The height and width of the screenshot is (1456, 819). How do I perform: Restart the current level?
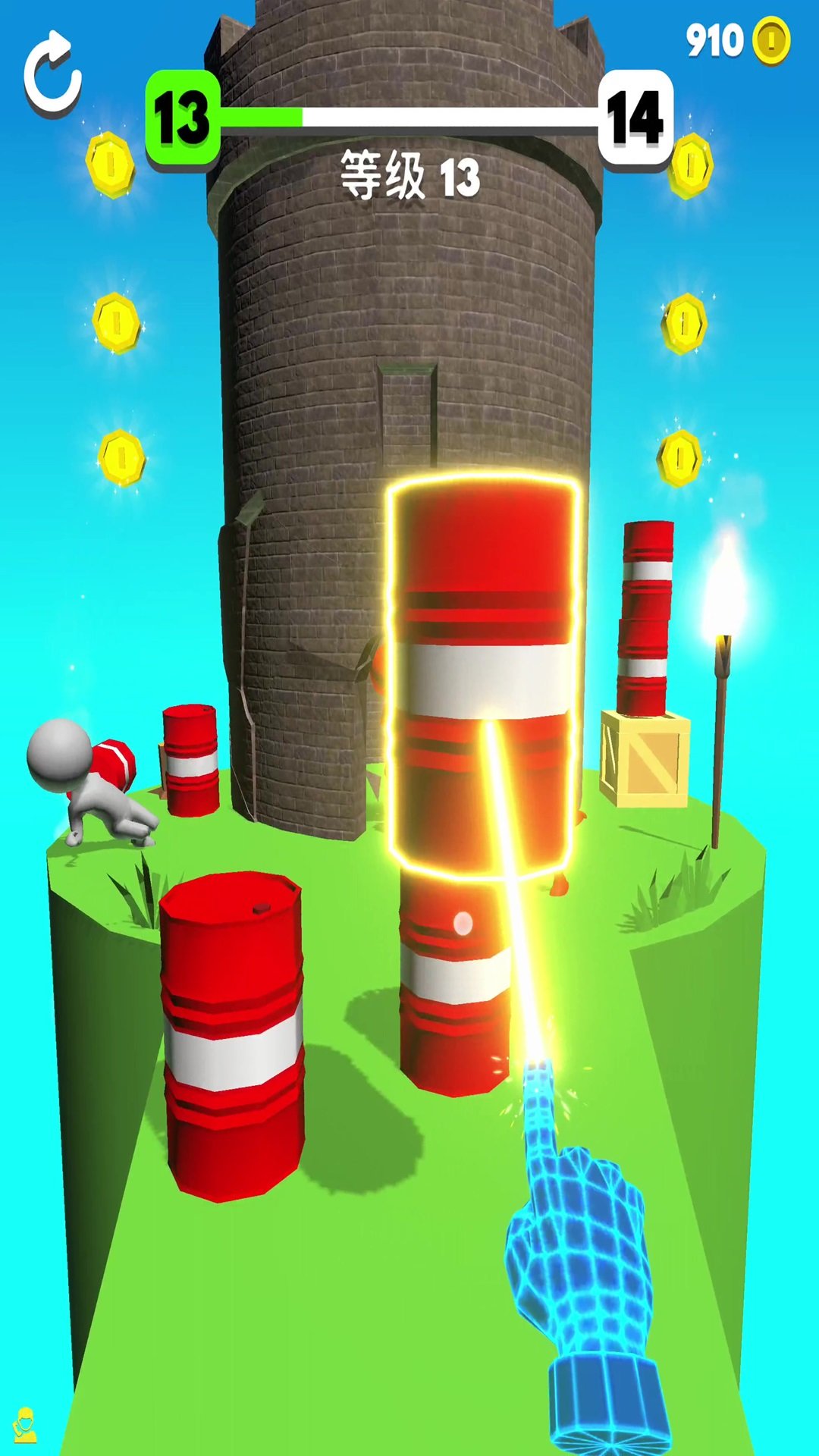click(52, 74)
